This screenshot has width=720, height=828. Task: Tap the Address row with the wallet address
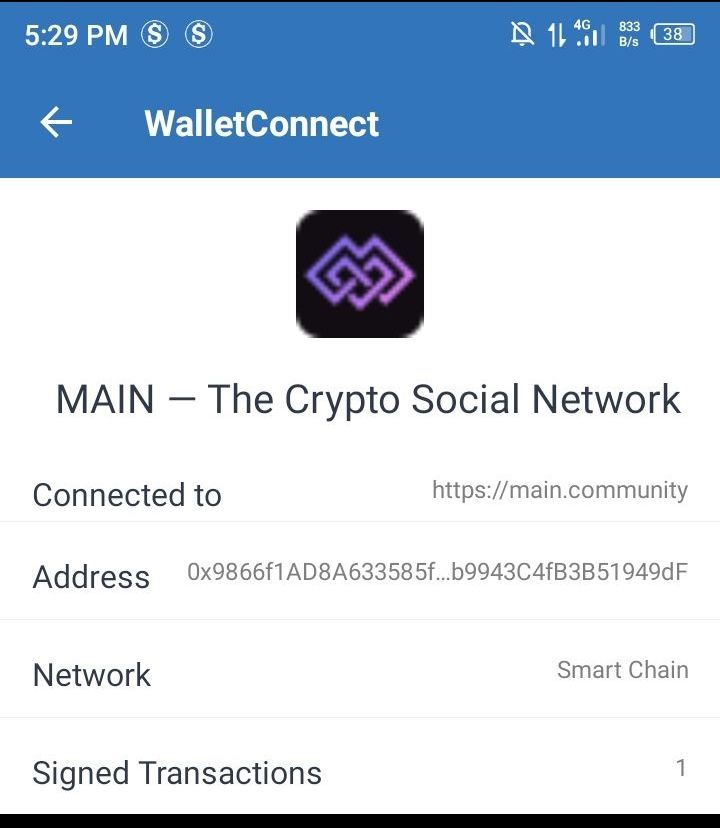pyautogui.click(x=360, y=571)
